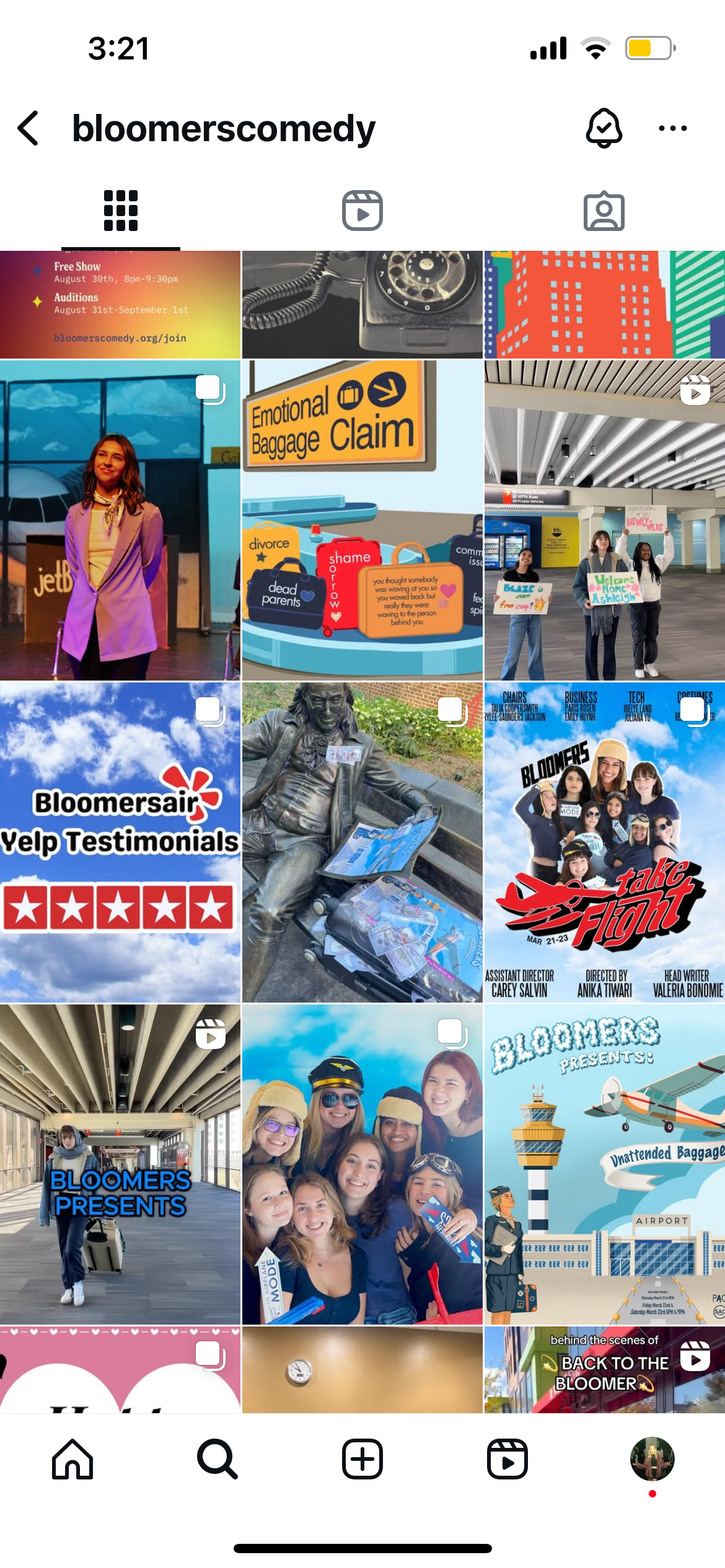Play the Welcome Home Ashleigh reel
The height and width of the screenshot is (1568, 725).
point(604,520)
